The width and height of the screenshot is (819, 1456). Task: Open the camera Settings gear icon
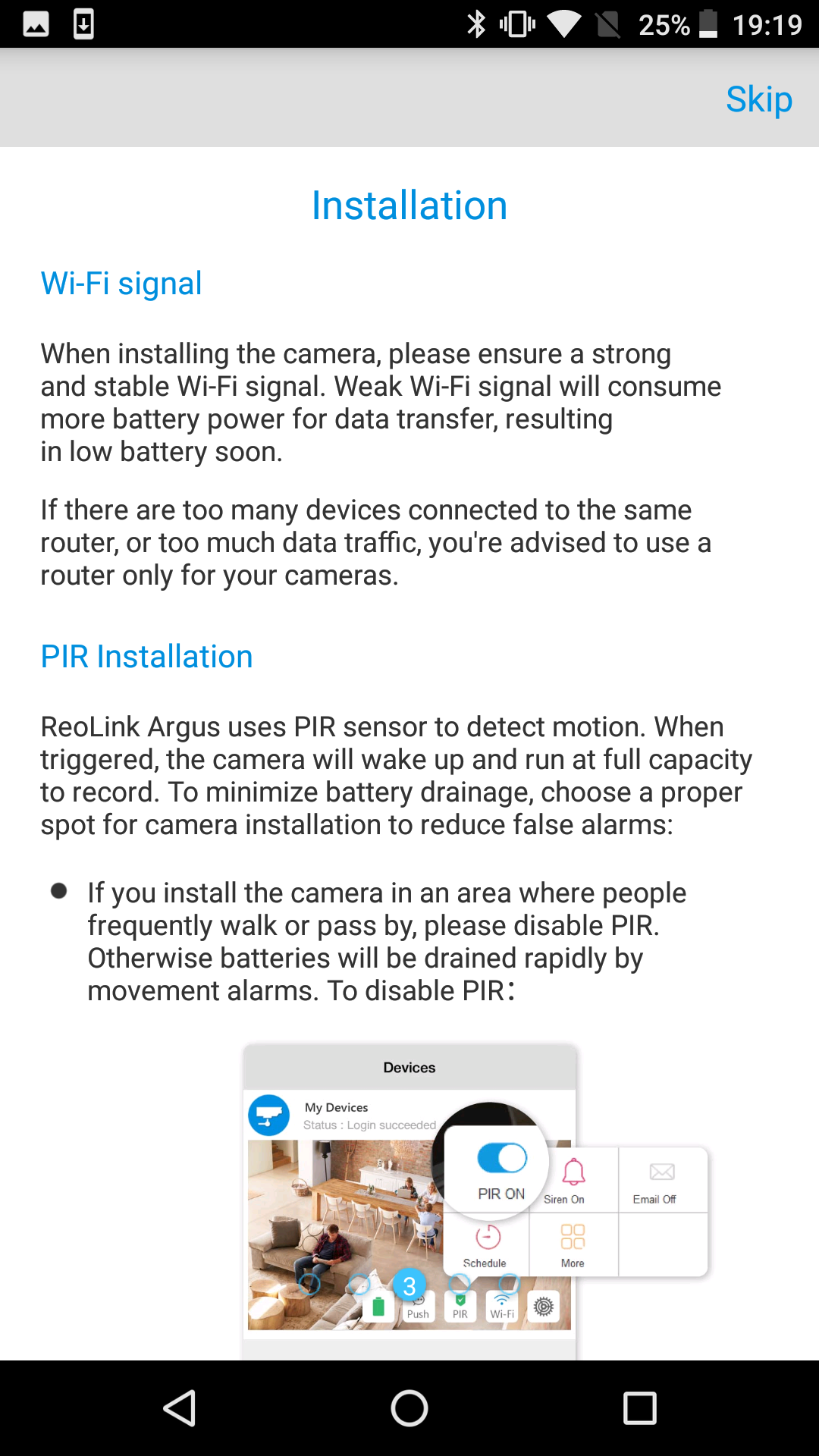(544, 1306)
